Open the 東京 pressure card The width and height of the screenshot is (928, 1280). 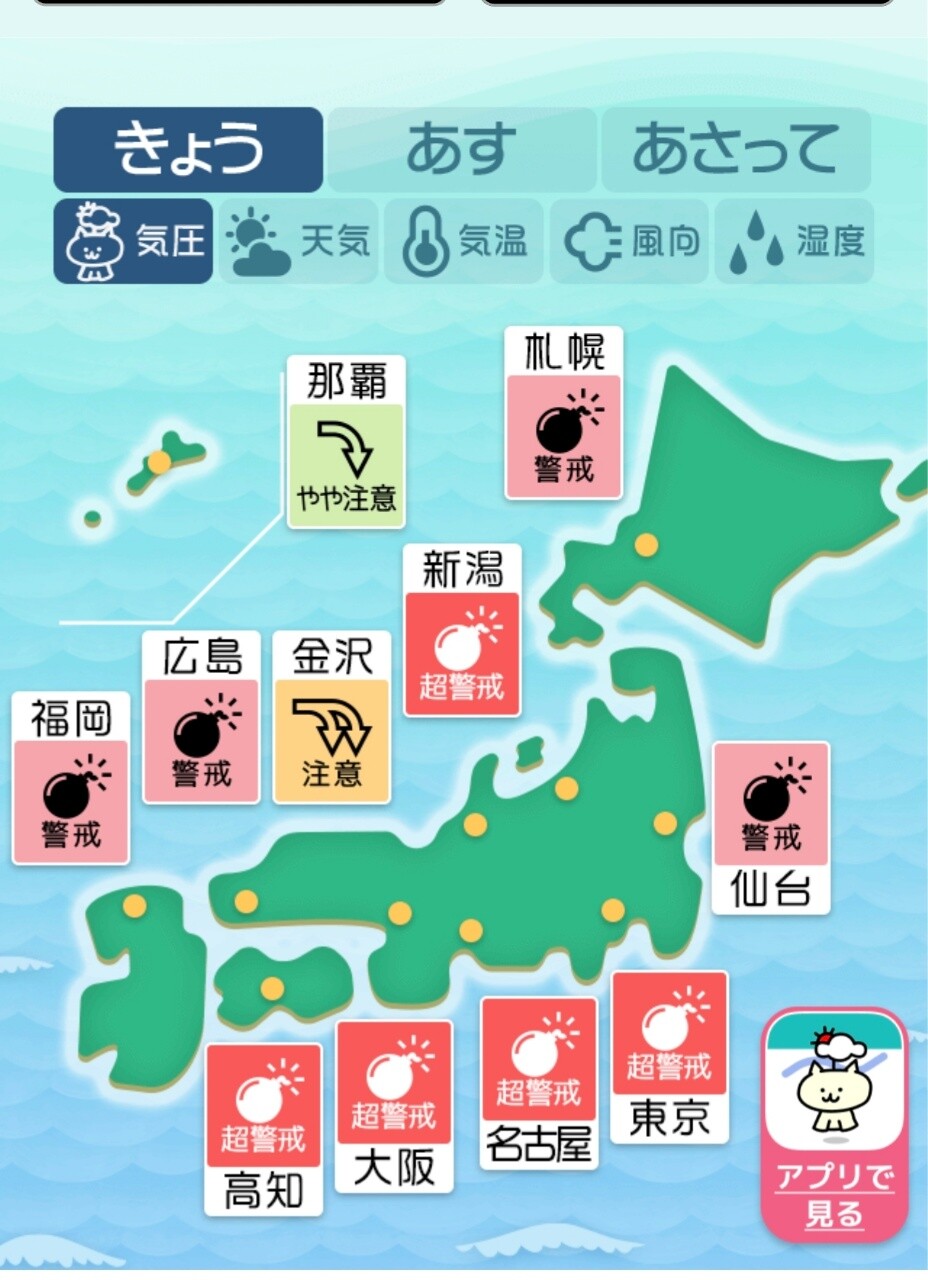(x=669, y=1058)
